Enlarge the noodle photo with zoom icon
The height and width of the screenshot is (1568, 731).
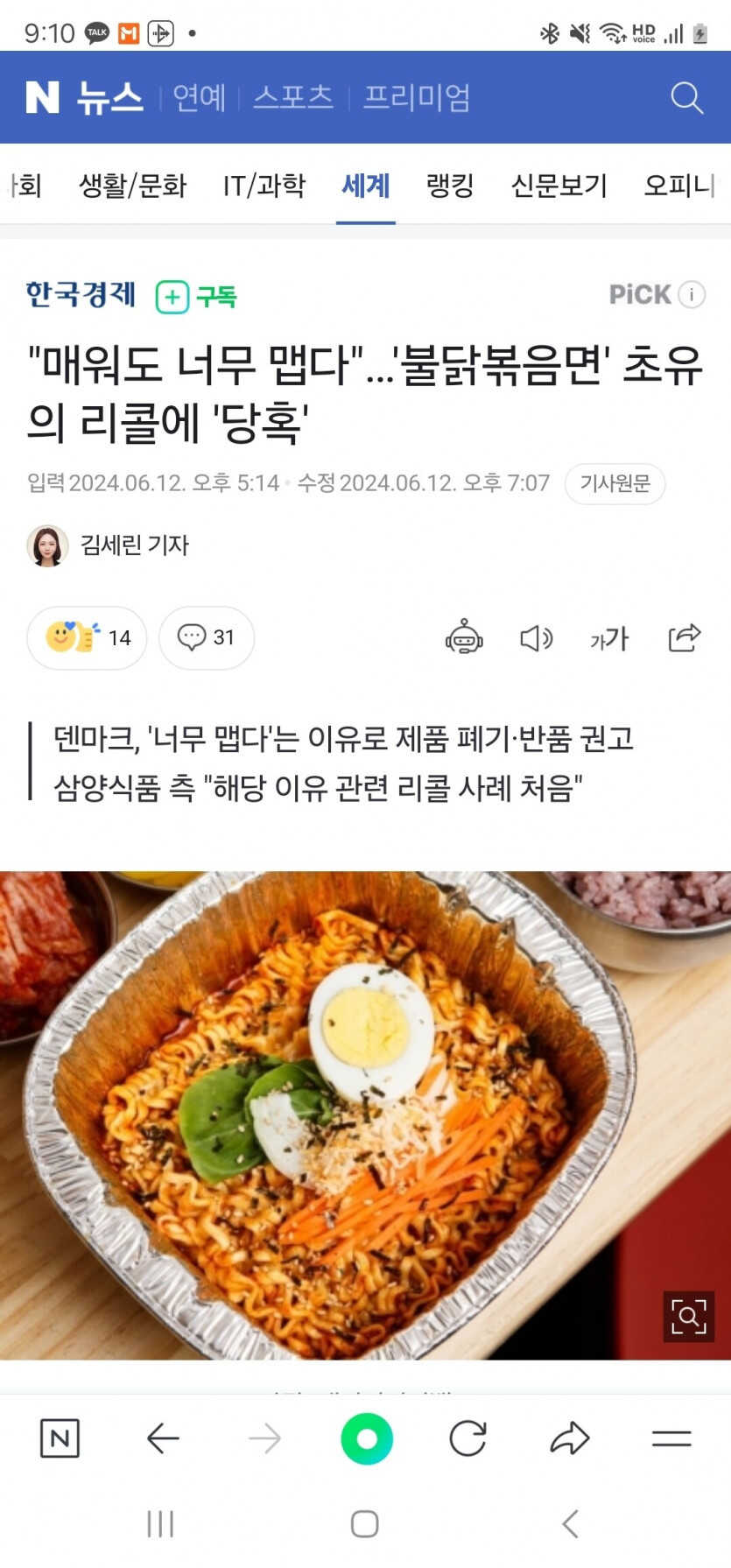688,1315
